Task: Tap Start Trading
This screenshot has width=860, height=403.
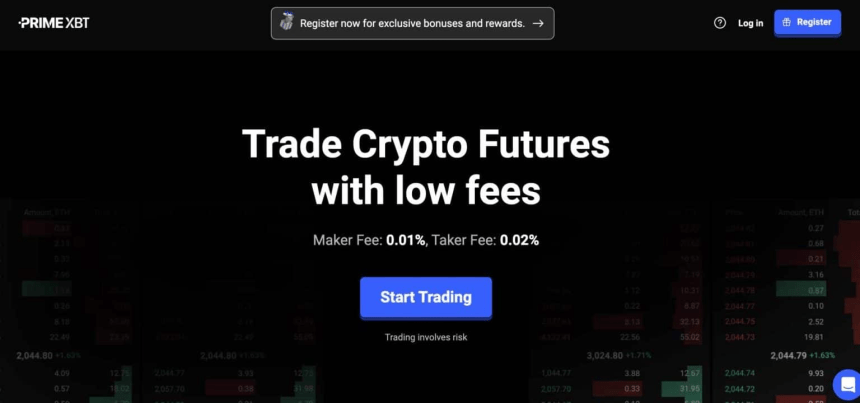Action: pyautogui.click(x=426, y=297)
